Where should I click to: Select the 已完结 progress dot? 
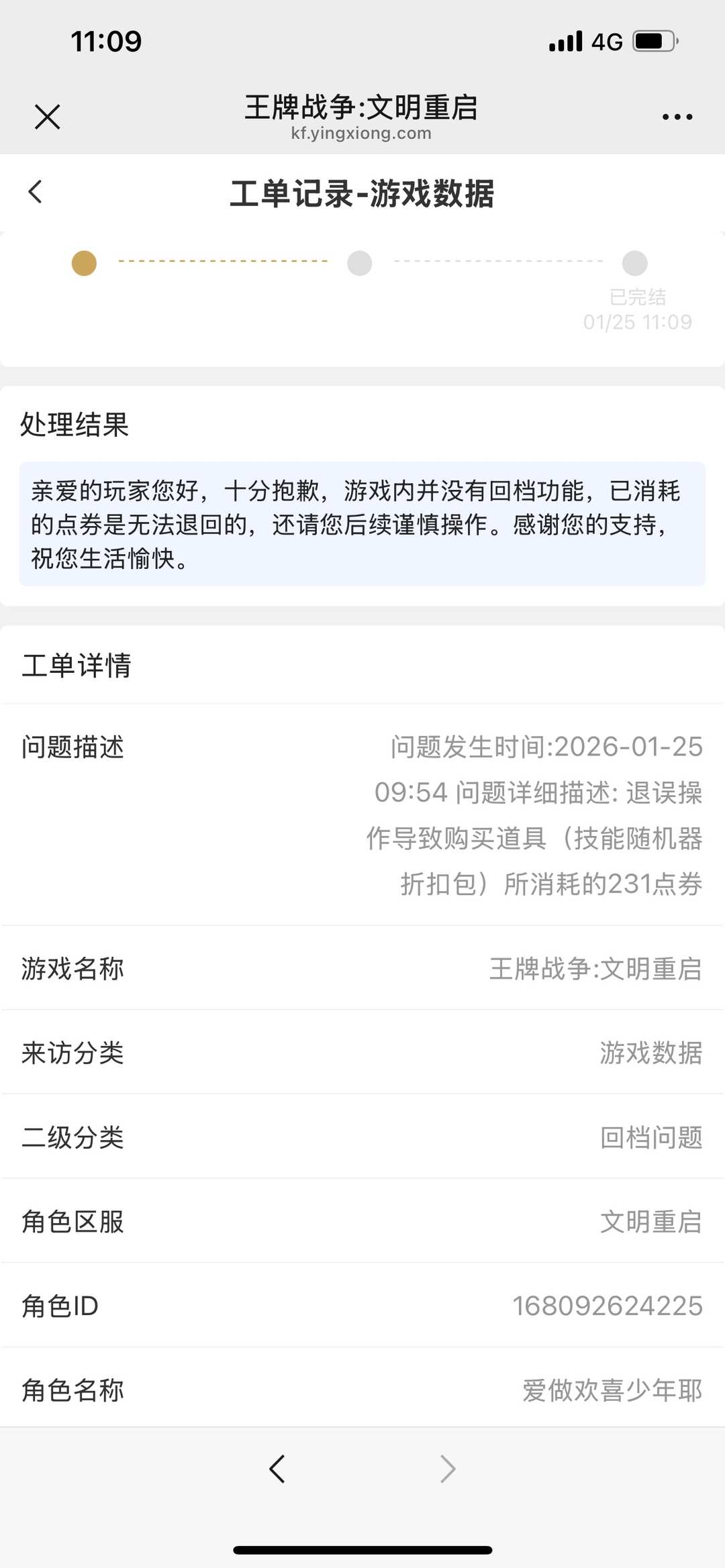point(635,264)
